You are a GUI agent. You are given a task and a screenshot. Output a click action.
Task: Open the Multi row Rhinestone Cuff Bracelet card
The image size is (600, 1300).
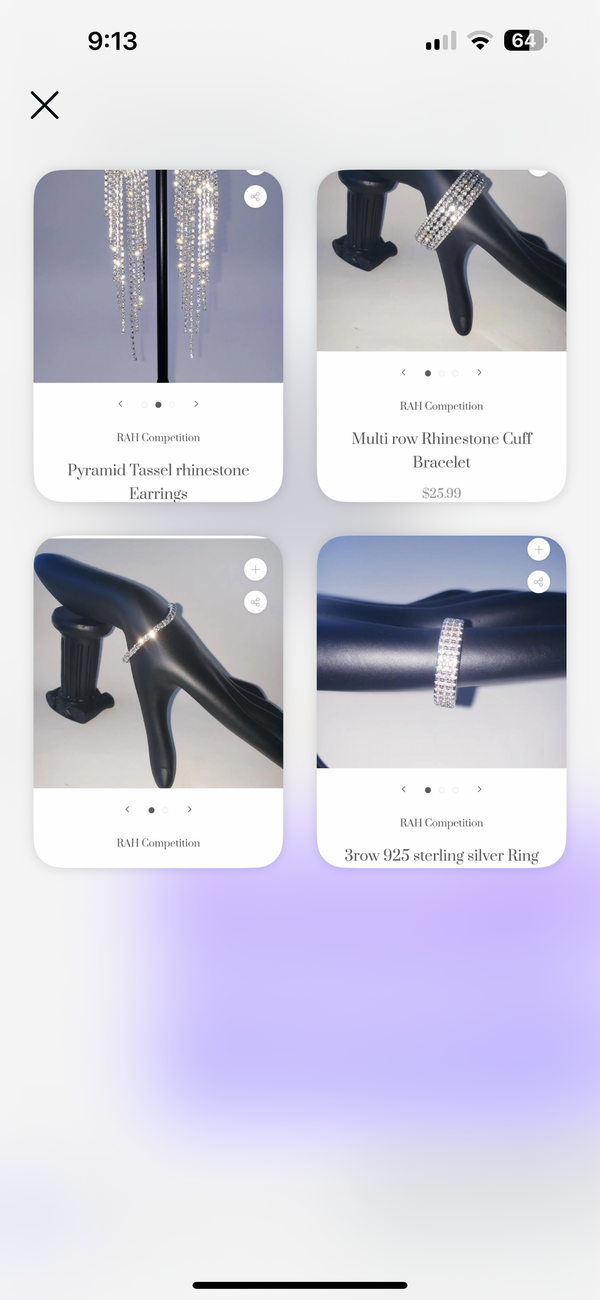[441, 449]
